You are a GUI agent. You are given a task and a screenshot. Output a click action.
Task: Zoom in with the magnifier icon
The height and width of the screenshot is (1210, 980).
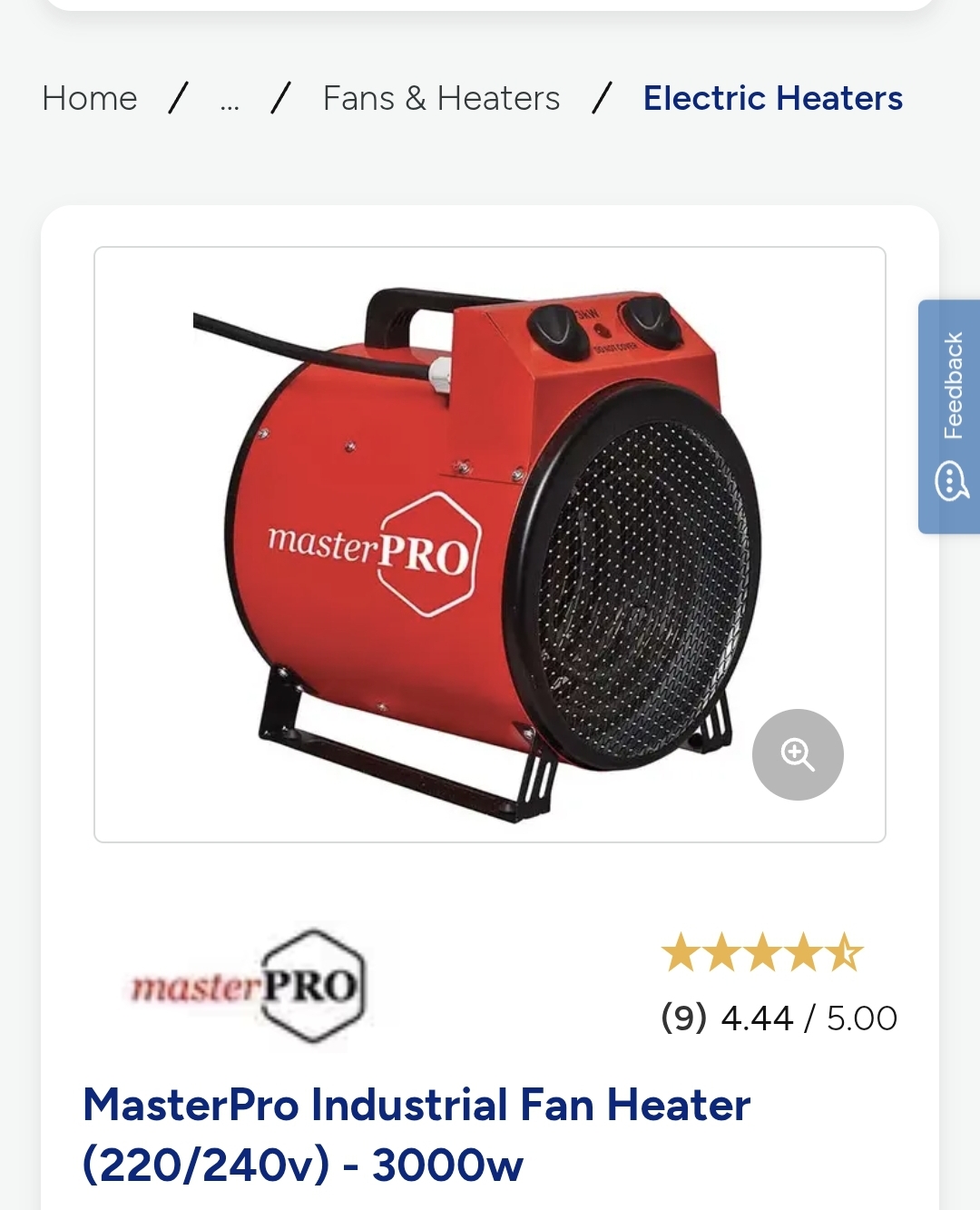click(x=798, y=754)
